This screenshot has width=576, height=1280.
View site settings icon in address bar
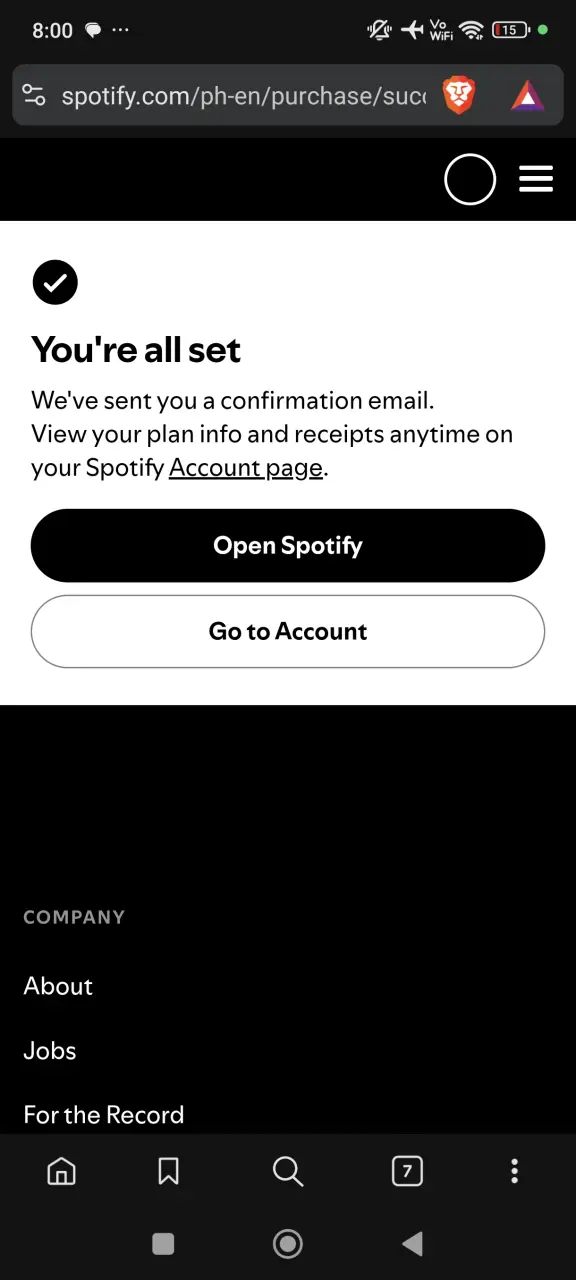point(34,96)
